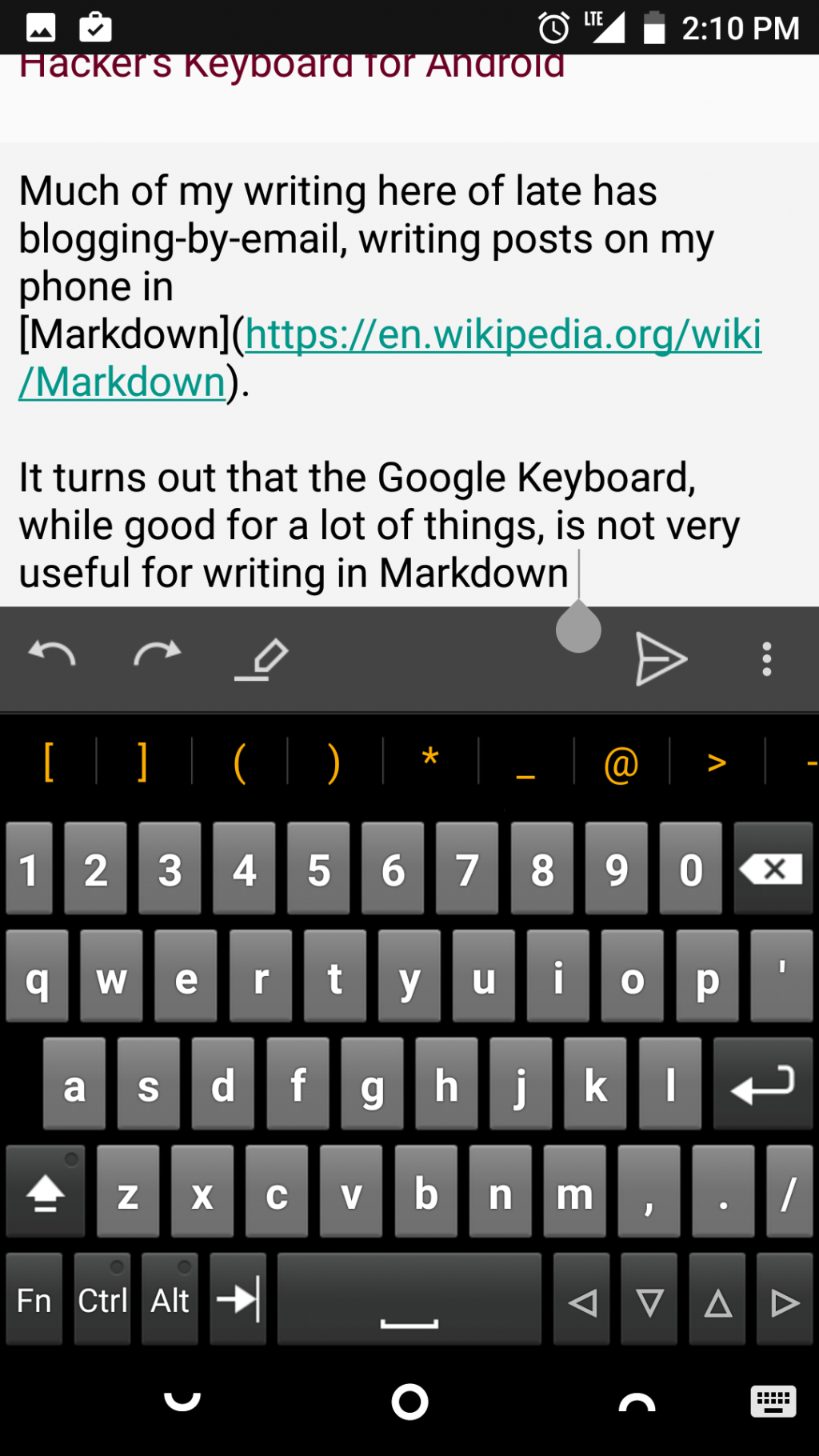Screen dimensions: 819x1456
Task: Insert an opening square bracket
Action: coord(49,762)
